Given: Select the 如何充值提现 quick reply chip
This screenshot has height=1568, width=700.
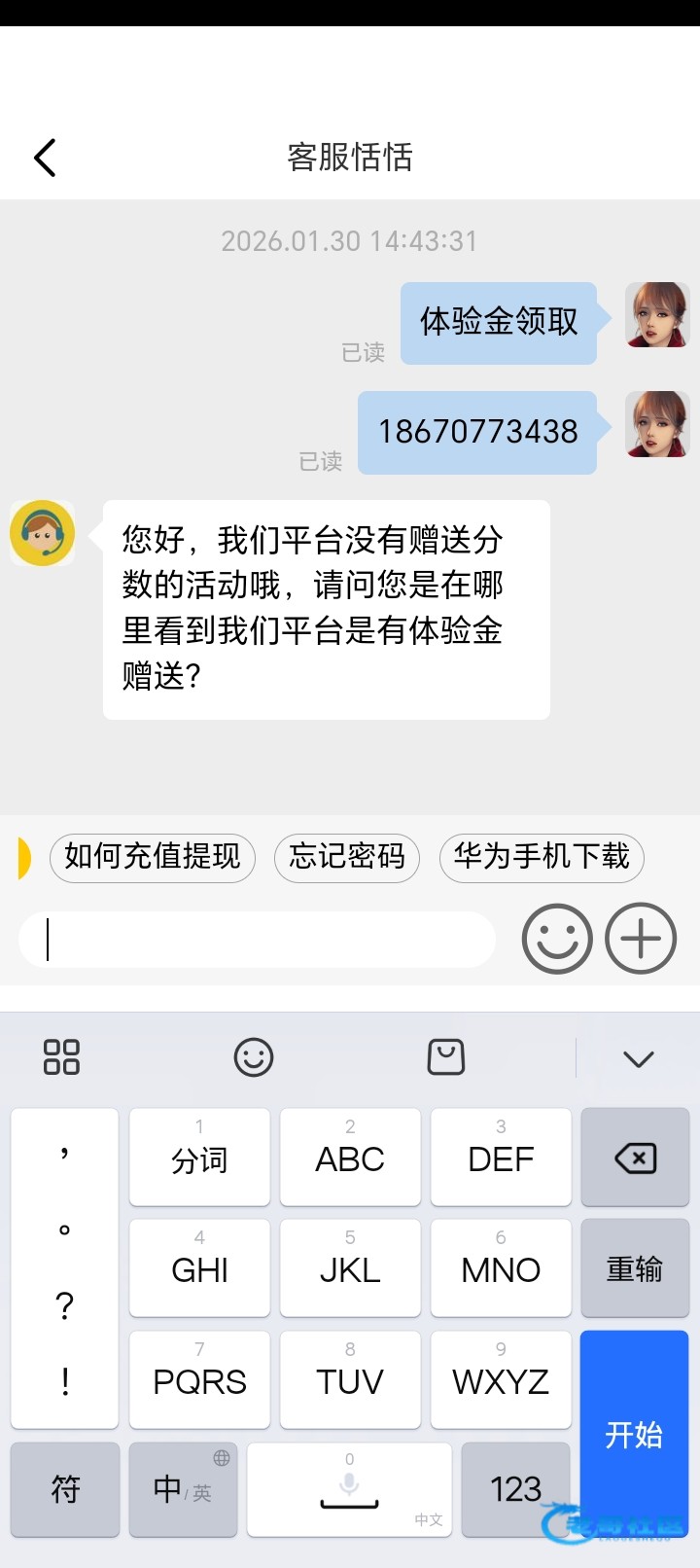Looking at the screenshot, I should (x=153, y=857).
